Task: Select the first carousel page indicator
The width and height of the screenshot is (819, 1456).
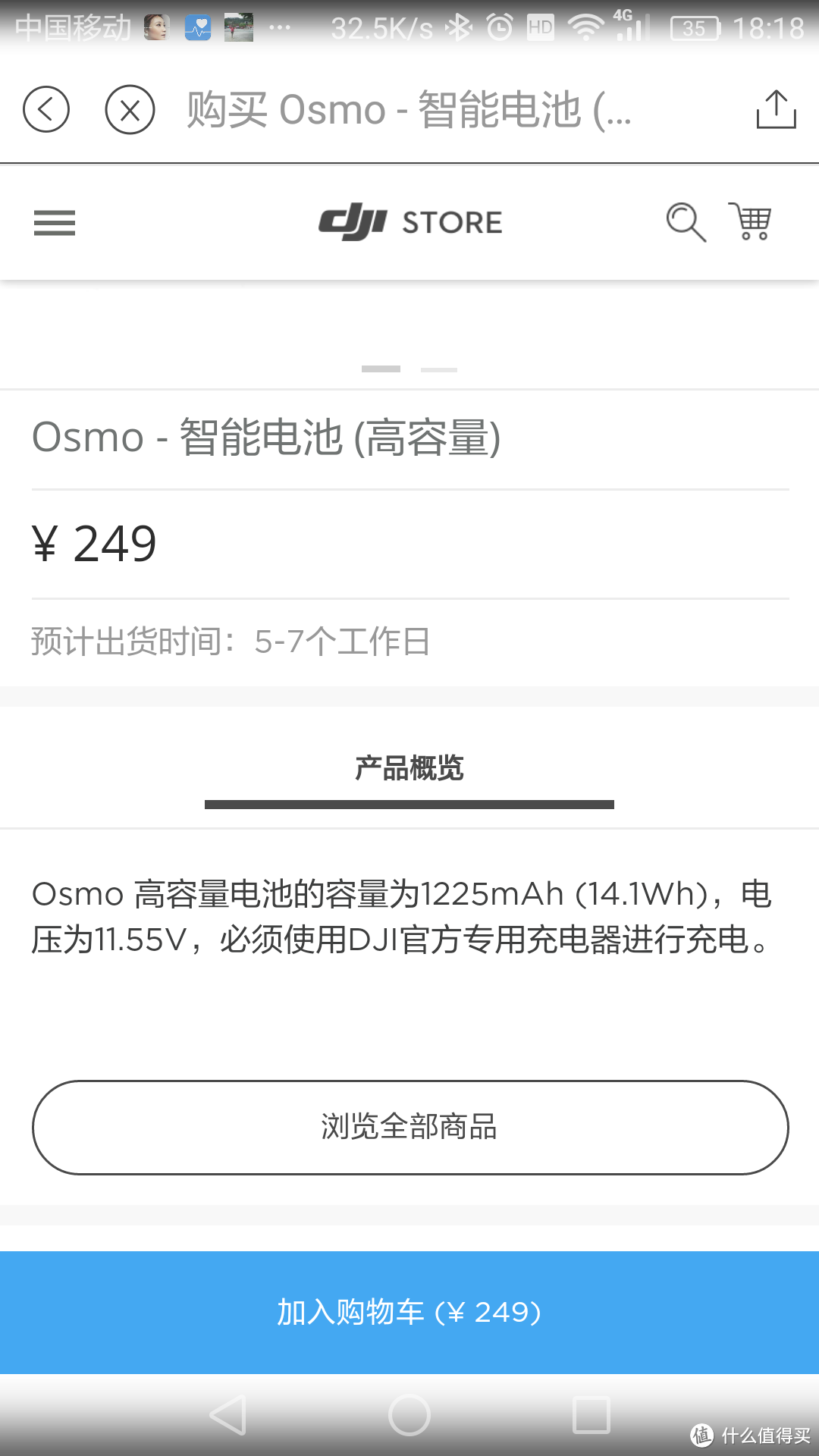Action: [x=381, y=369]
